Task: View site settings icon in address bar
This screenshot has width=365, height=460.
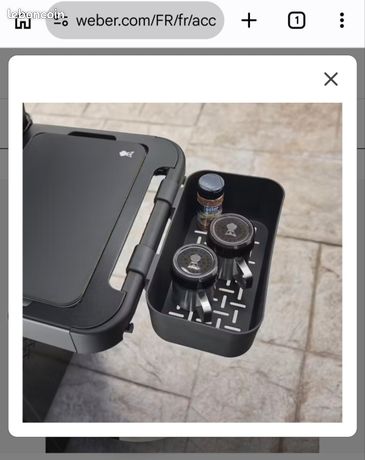Action: [61, 21]
